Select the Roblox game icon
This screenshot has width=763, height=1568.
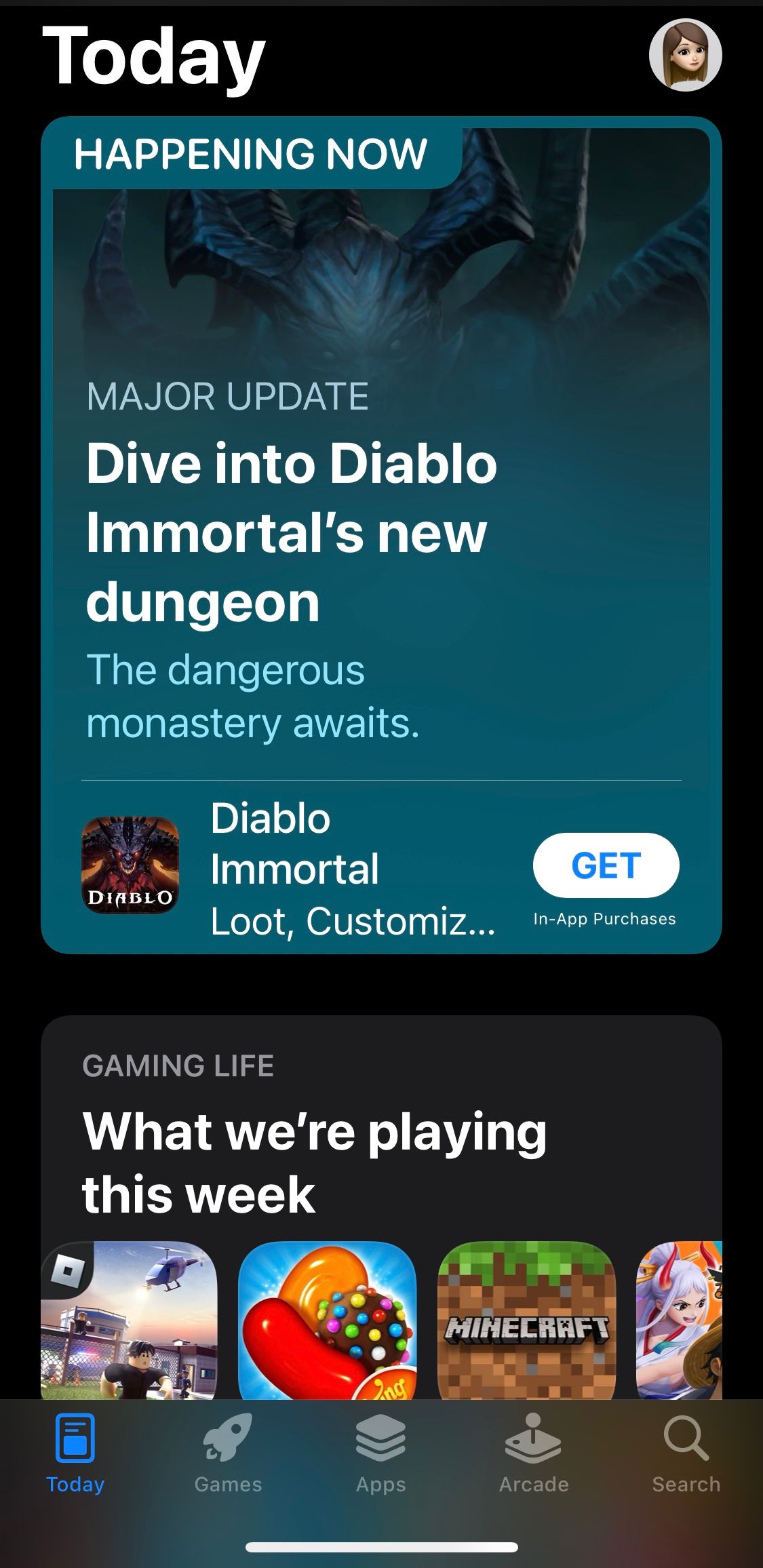[x=129, y=1319]
